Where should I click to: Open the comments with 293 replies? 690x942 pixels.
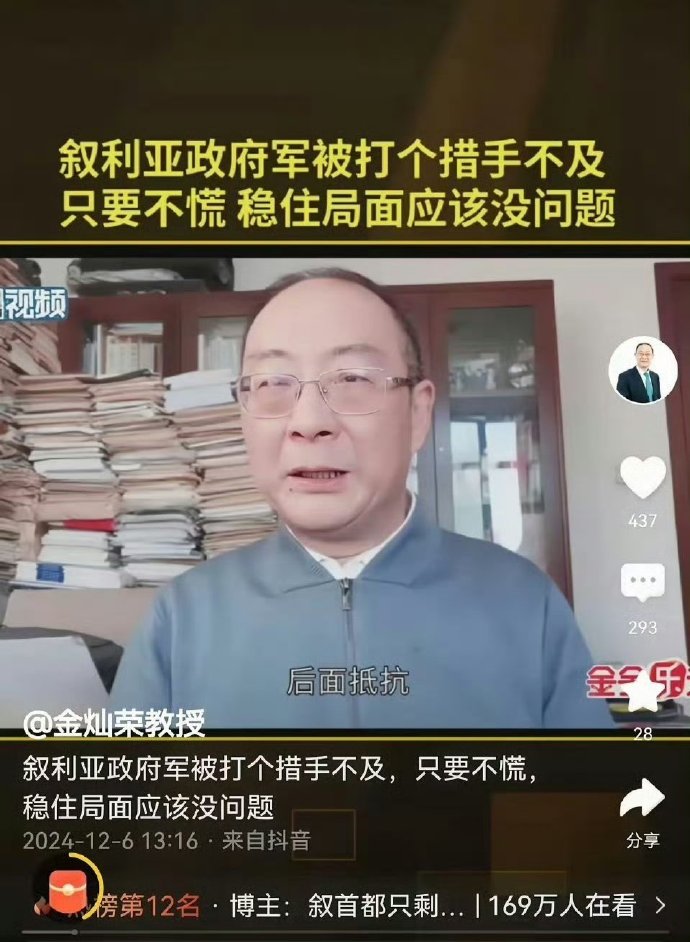click(642, 583)
